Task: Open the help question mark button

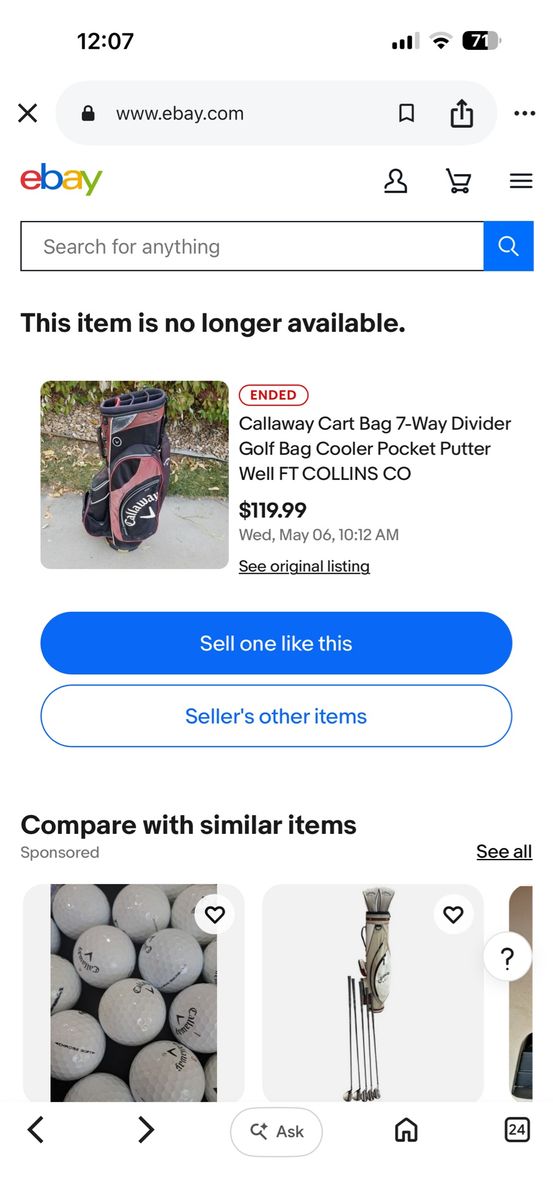Action: tap(507, 959)
